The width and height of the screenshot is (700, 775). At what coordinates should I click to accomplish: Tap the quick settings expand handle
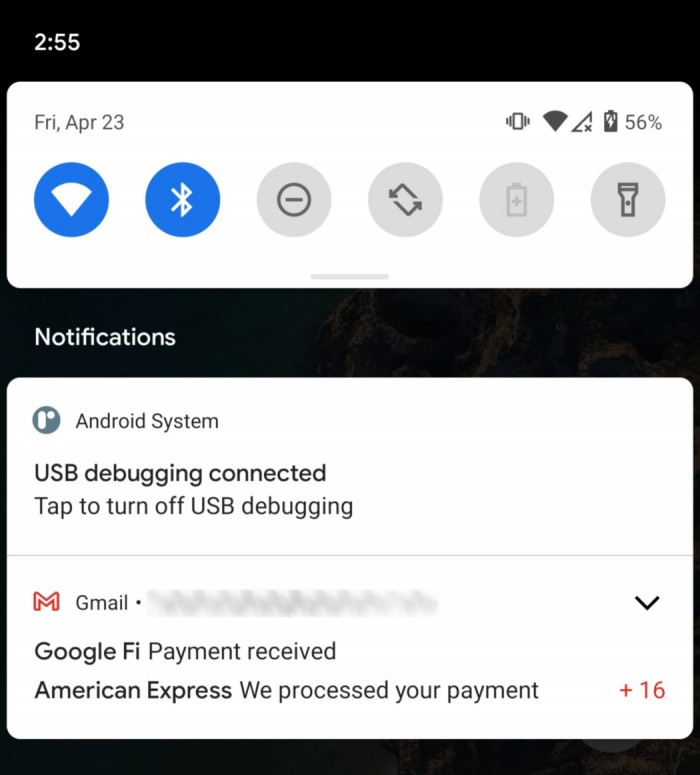(350, 276)
